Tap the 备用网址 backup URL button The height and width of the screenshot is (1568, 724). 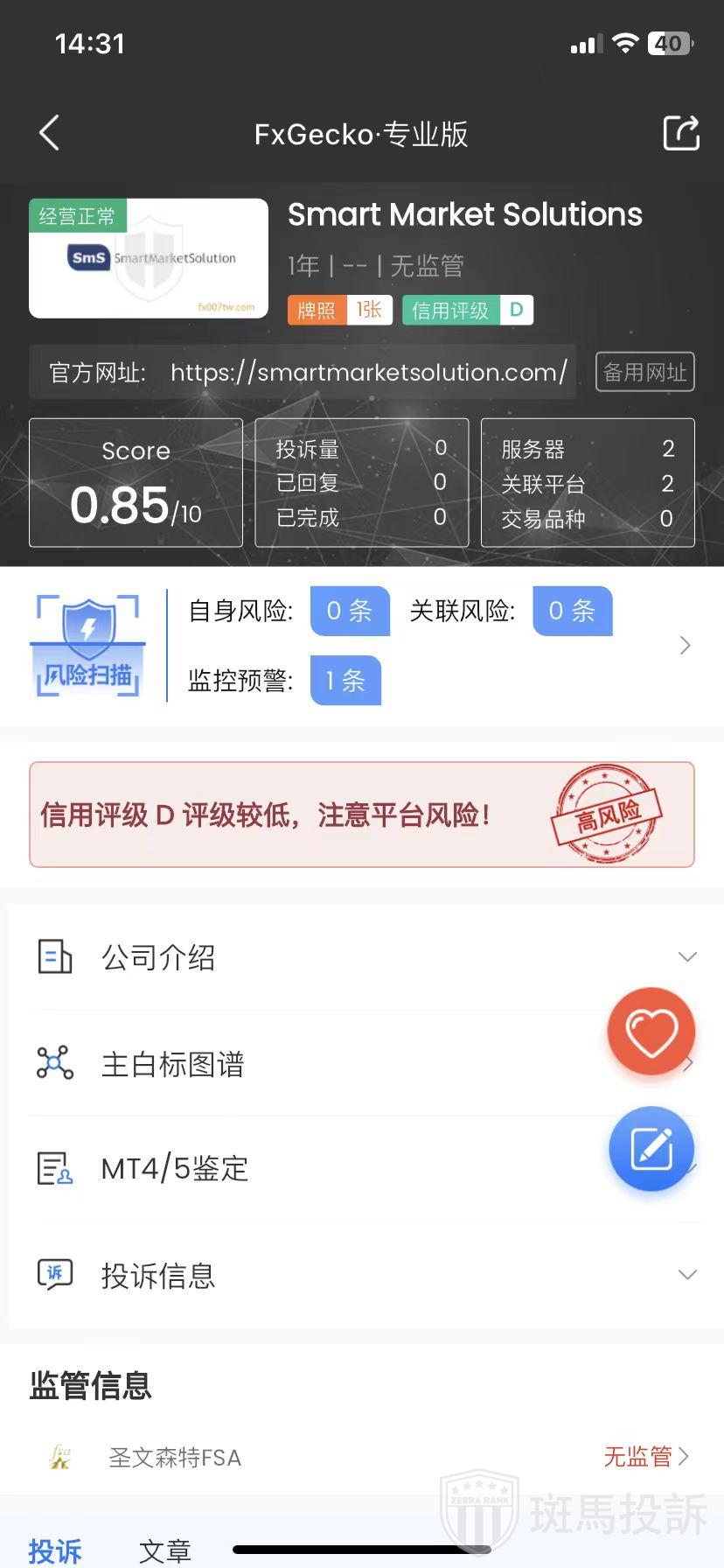click(x=644, y=373)
